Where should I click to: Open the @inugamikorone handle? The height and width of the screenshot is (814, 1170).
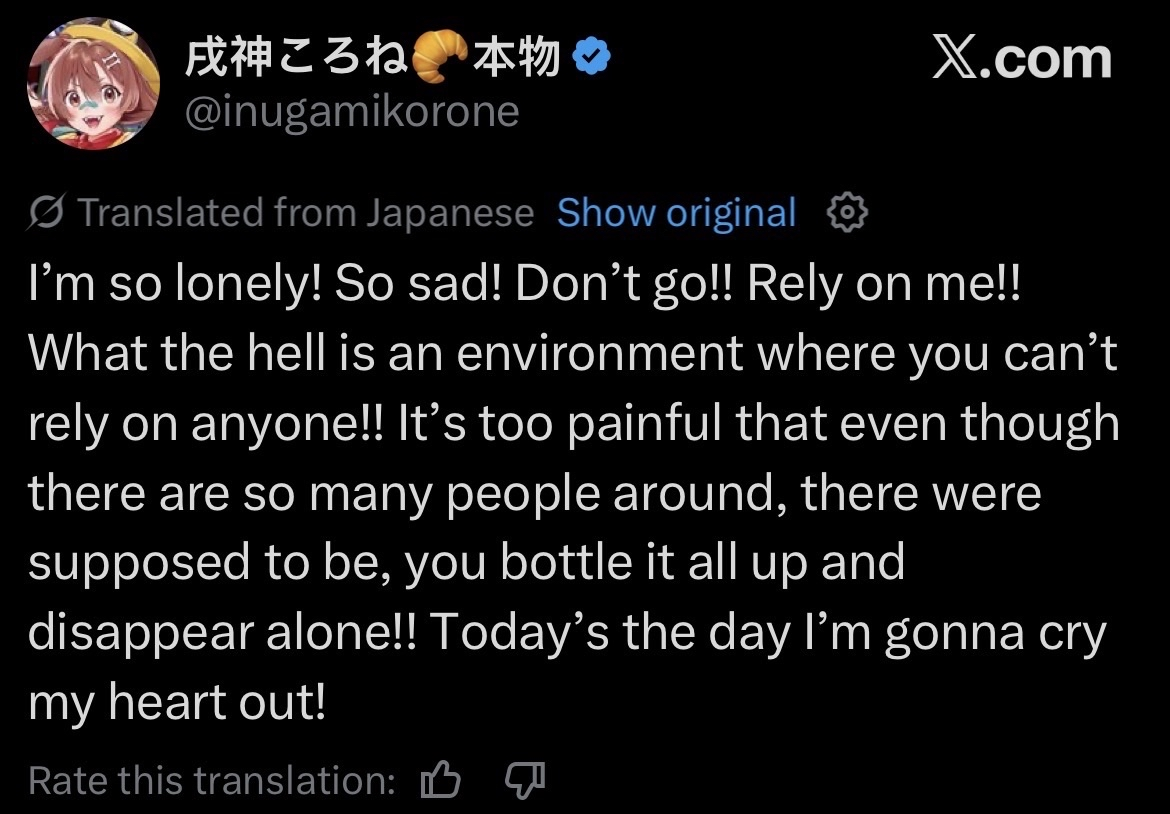[351, 113]
